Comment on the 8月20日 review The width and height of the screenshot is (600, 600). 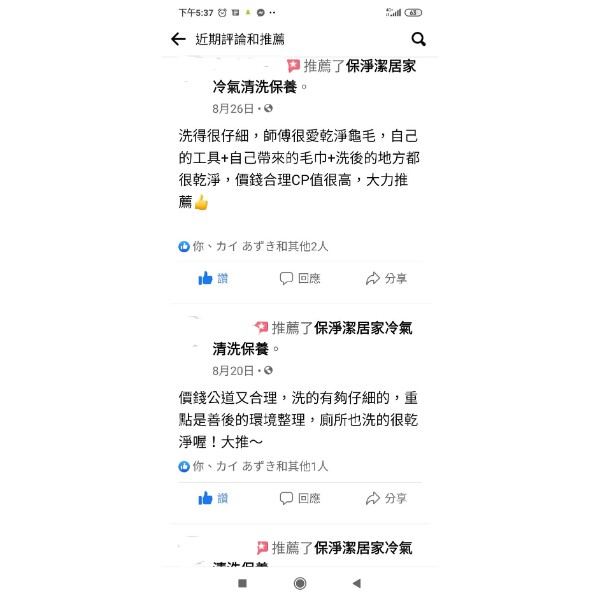(300, 498)
